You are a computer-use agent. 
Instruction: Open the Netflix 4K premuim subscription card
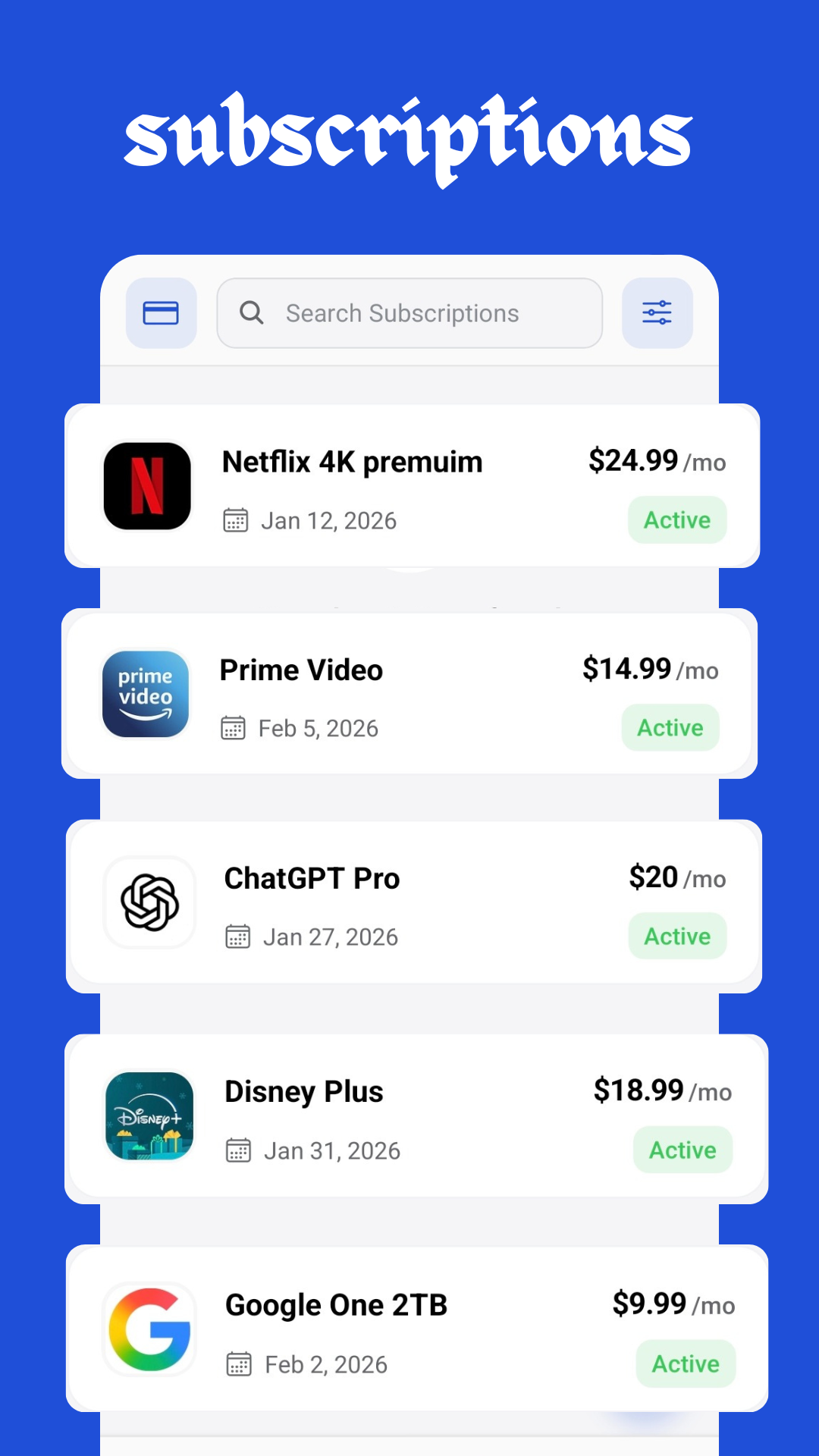tap(412, 485)
